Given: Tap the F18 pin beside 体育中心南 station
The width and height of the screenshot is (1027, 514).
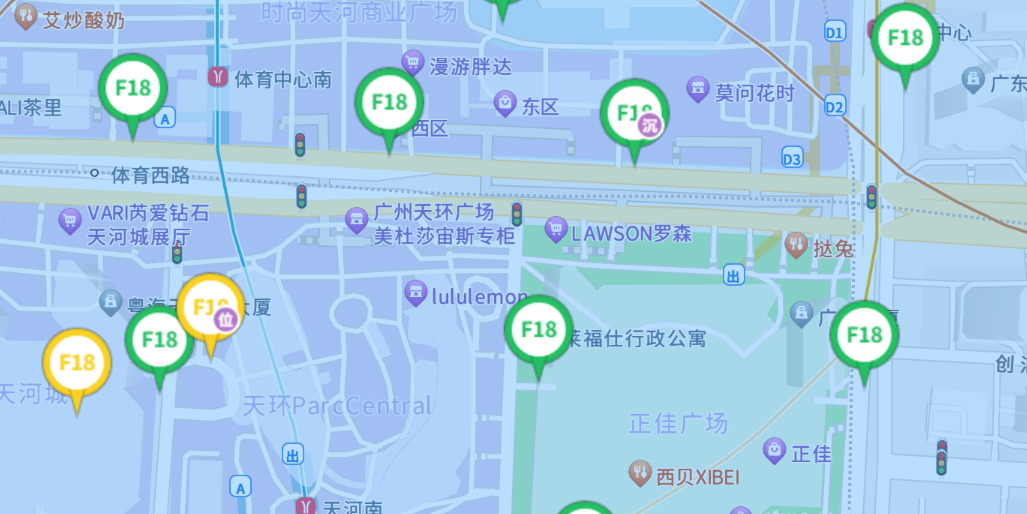Looking at the screenshot, I should click(133, 89).
